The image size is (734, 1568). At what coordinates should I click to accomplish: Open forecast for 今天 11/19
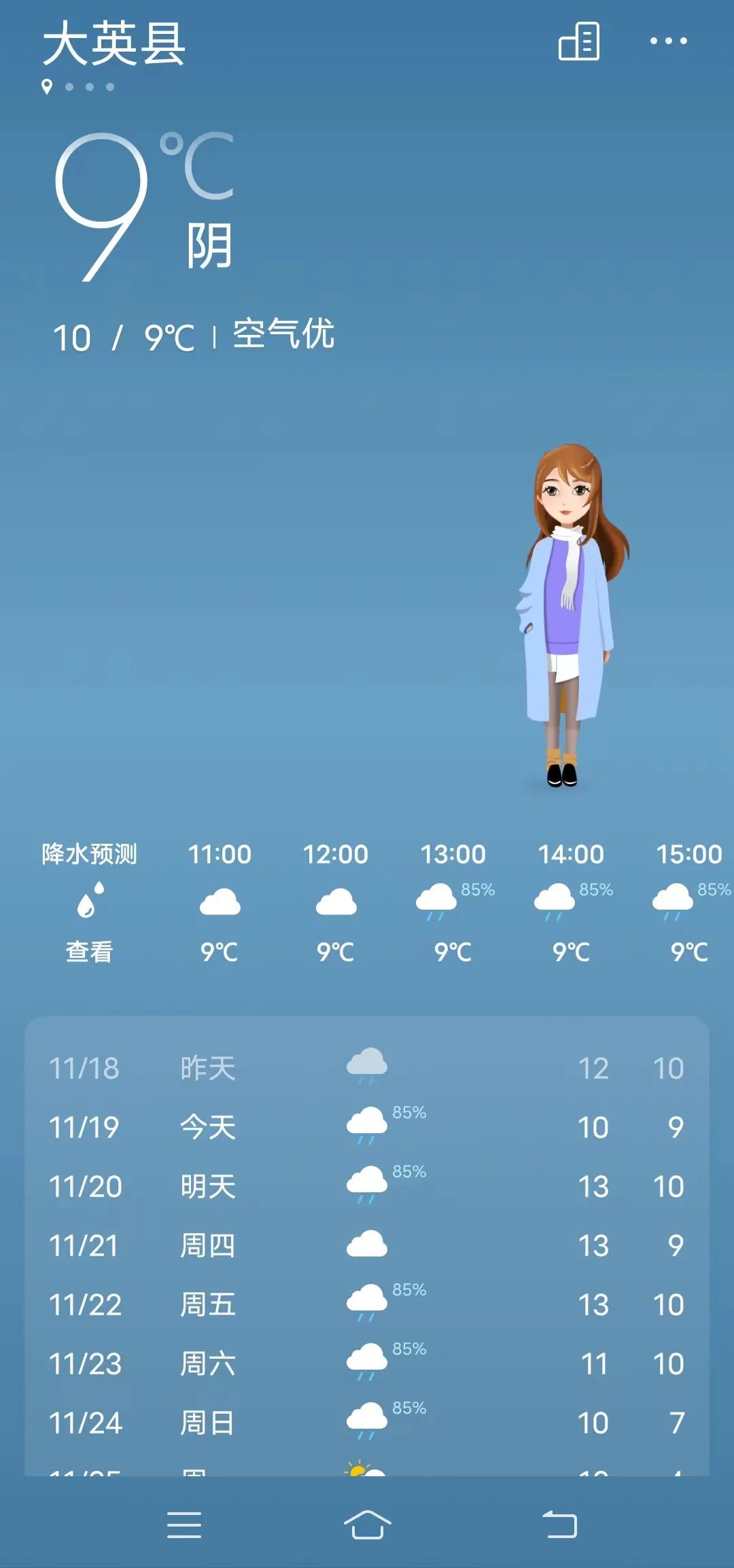[367, 1128]
